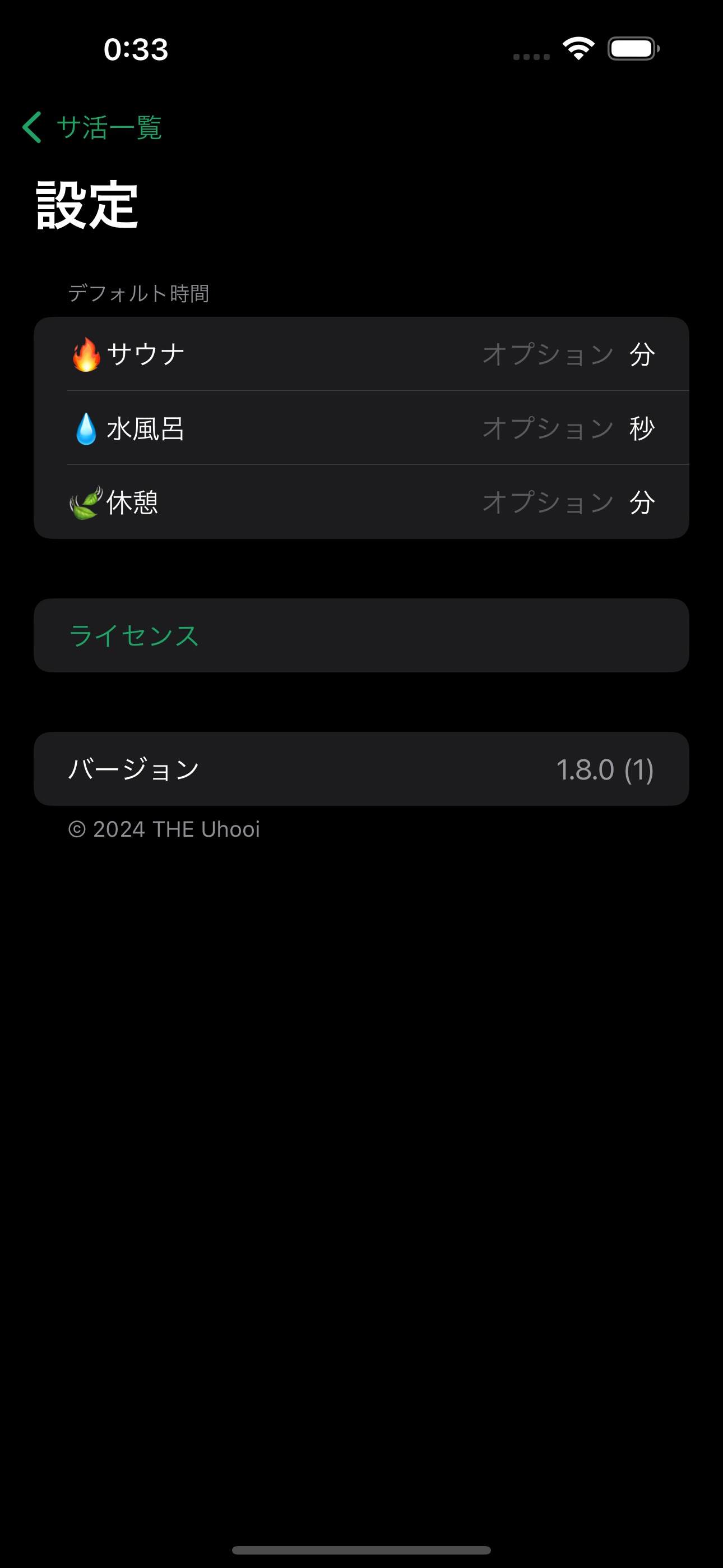This screenshot has width=723, height=1568.
Task: Tap the 水風呂 default seconds field
Action: click(548, 428)
